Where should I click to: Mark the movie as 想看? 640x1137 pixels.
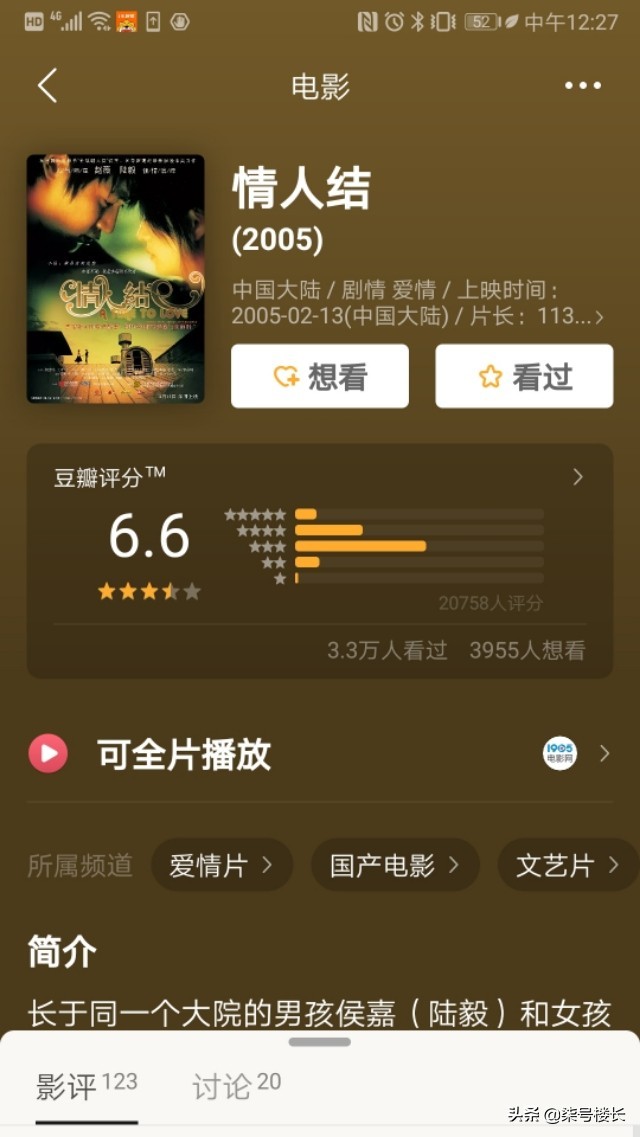[320, 376]
